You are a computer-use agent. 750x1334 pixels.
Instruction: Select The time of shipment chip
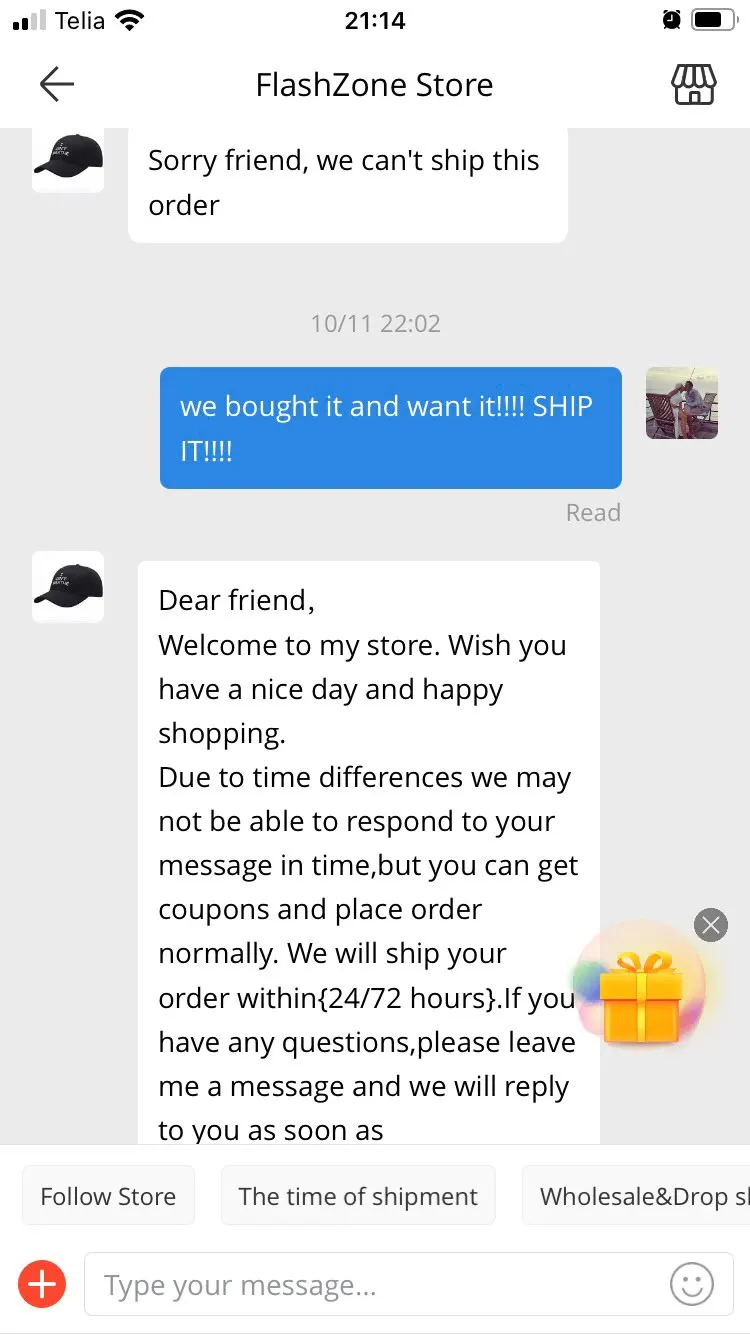coord(358,1196)
